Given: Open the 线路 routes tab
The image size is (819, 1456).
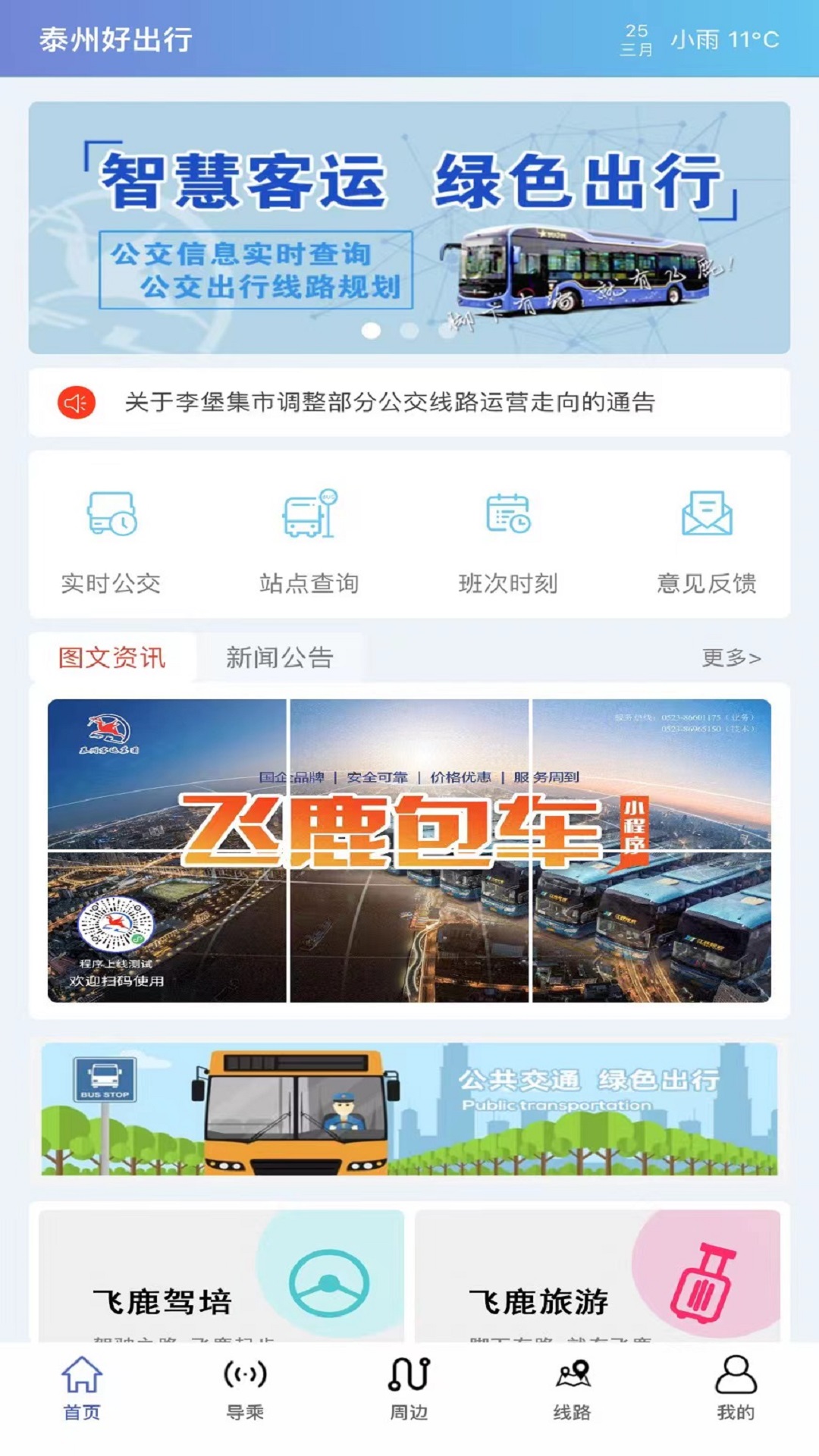Looking at the screenshot, I should [x=573, y=1389].
